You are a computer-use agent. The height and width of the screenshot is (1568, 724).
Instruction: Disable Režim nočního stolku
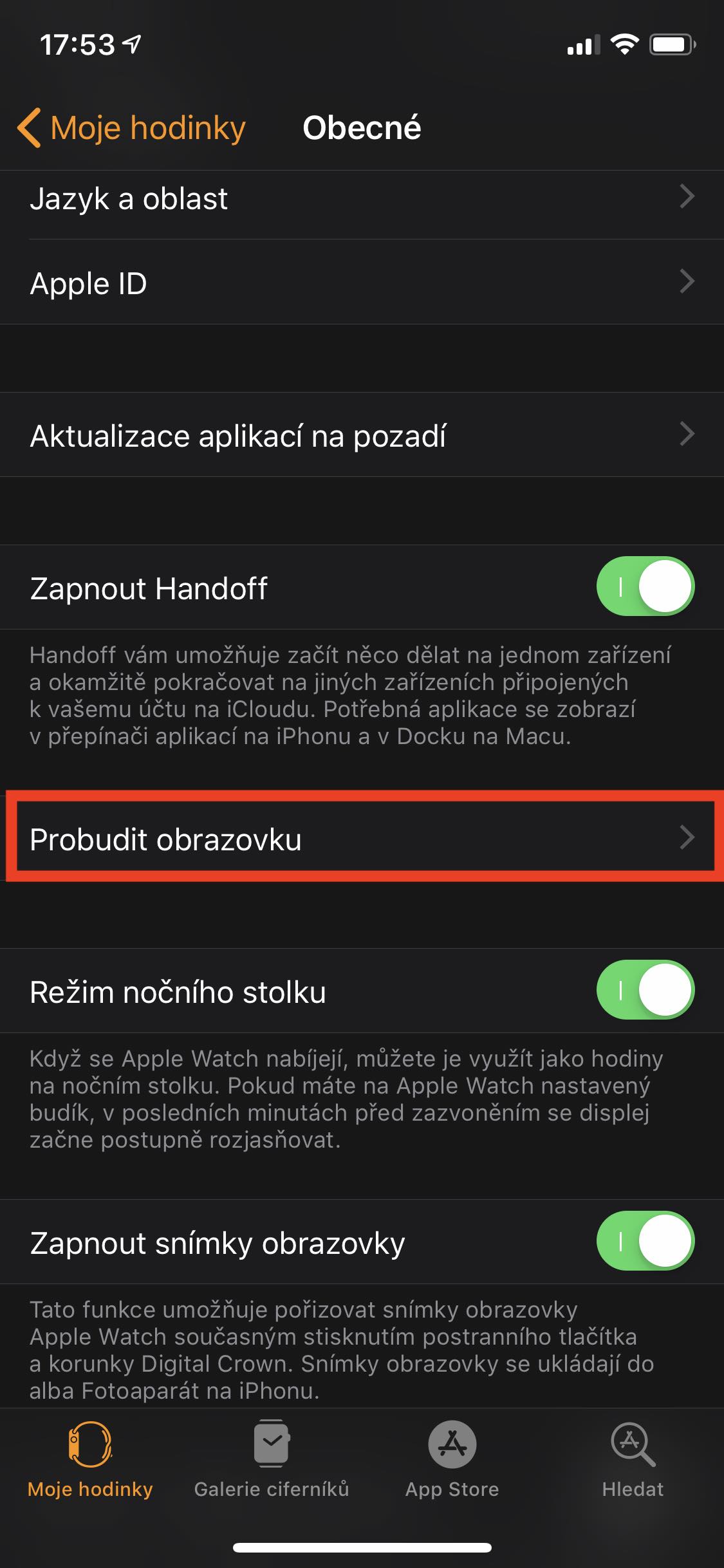pos(645,990)
